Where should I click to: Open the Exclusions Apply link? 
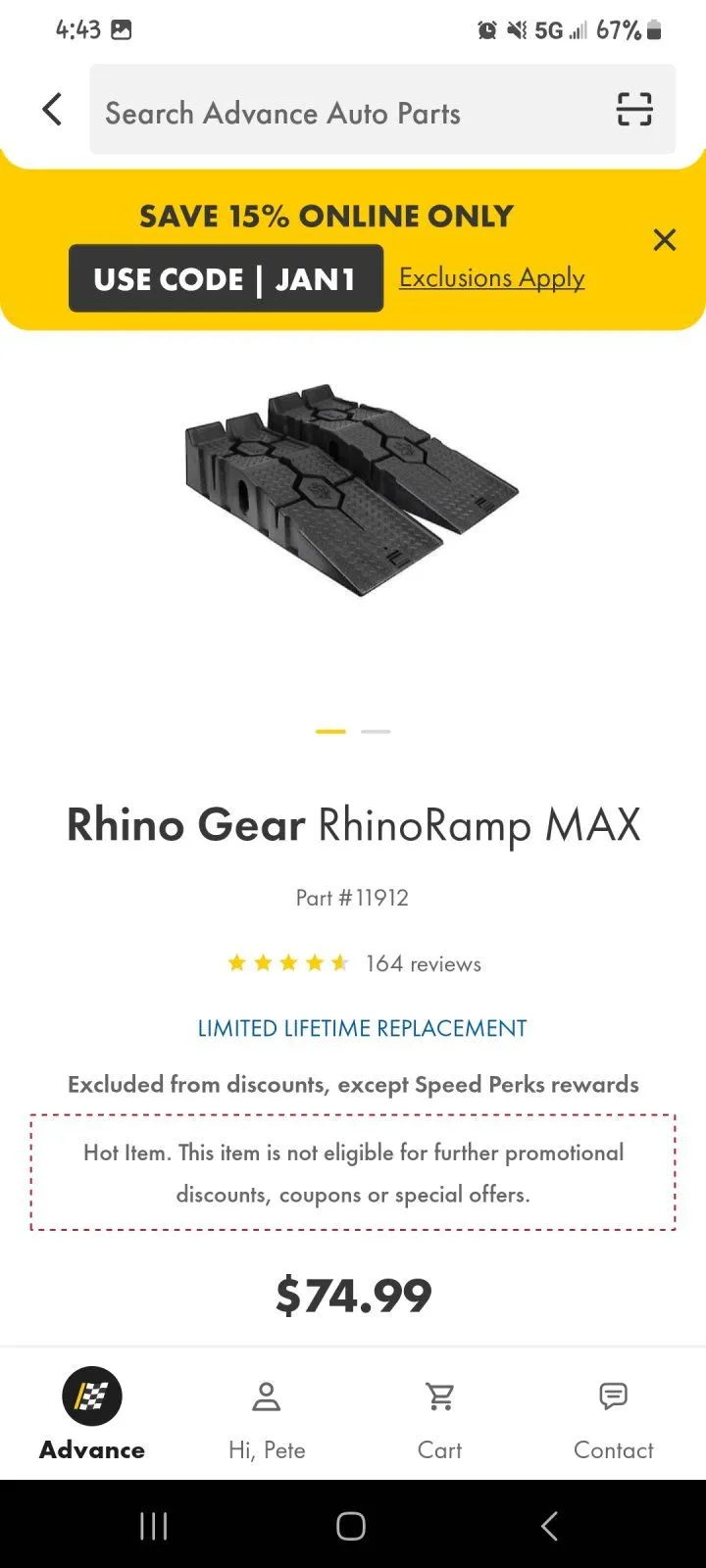[491, 278]
